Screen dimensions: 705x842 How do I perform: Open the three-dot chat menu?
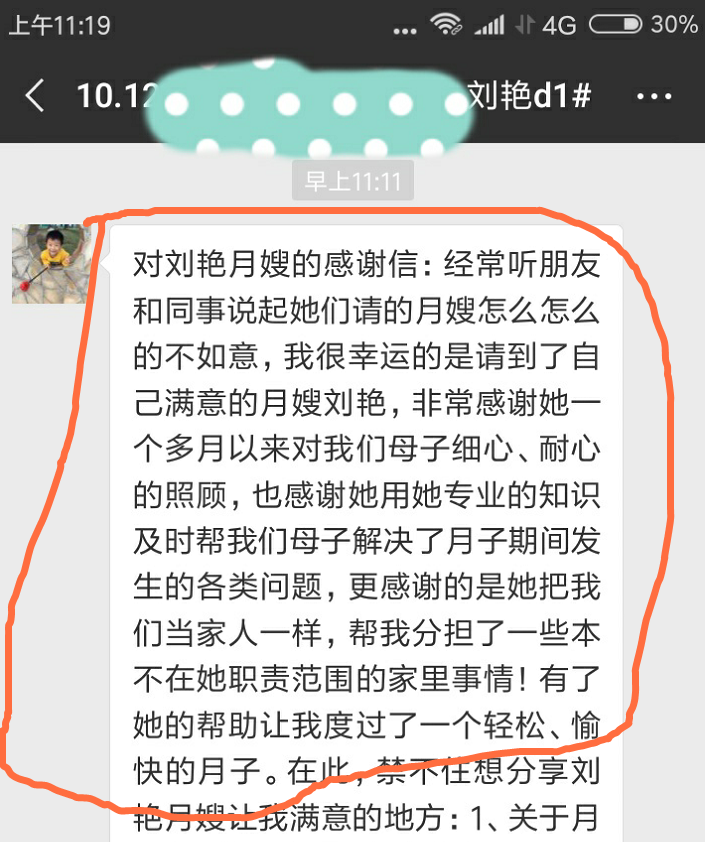tap(653, 97)
